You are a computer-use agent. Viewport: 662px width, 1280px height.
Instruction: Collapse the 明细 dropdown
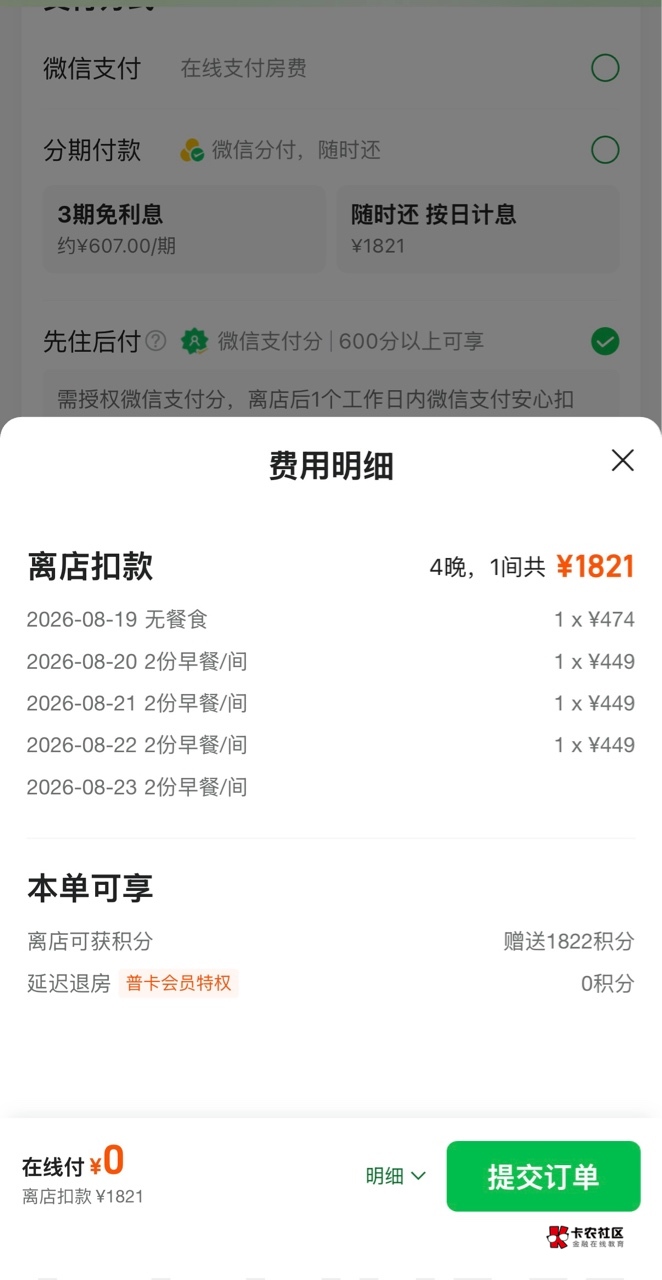coord(396,1176)
